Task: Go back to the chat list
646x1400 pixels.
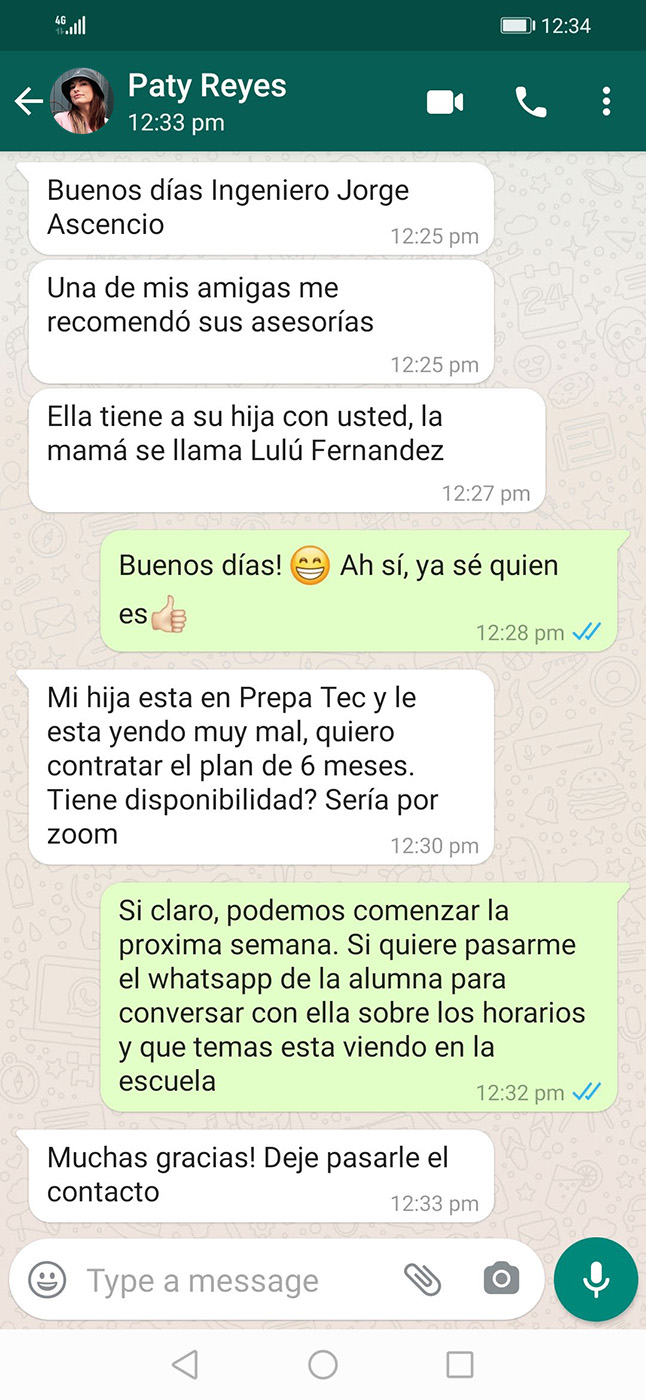Action: [x=28, y=101]
